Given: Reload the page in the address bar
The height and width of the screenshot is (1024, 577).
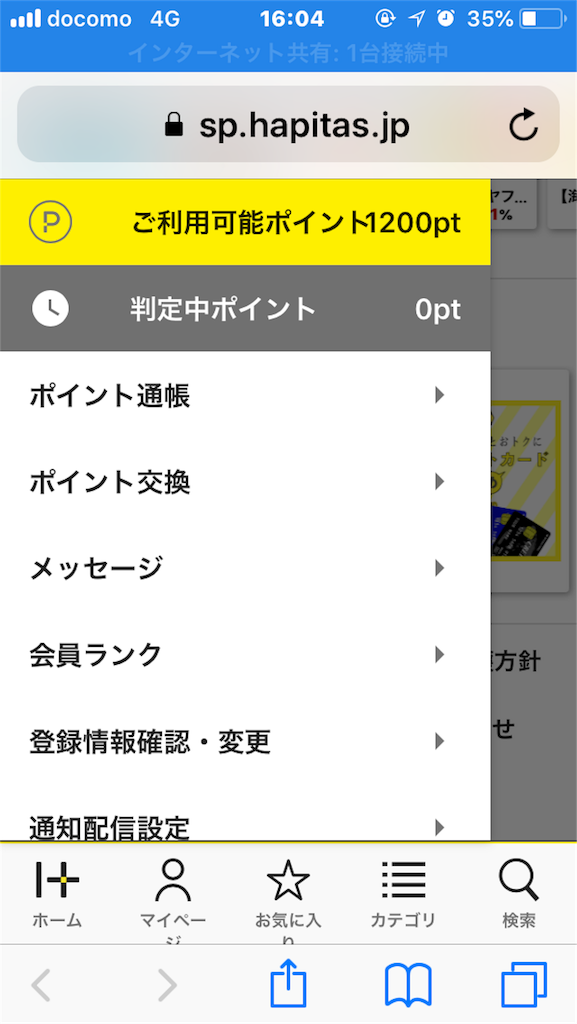Looking at the screenshot, I should click(523, 125).
